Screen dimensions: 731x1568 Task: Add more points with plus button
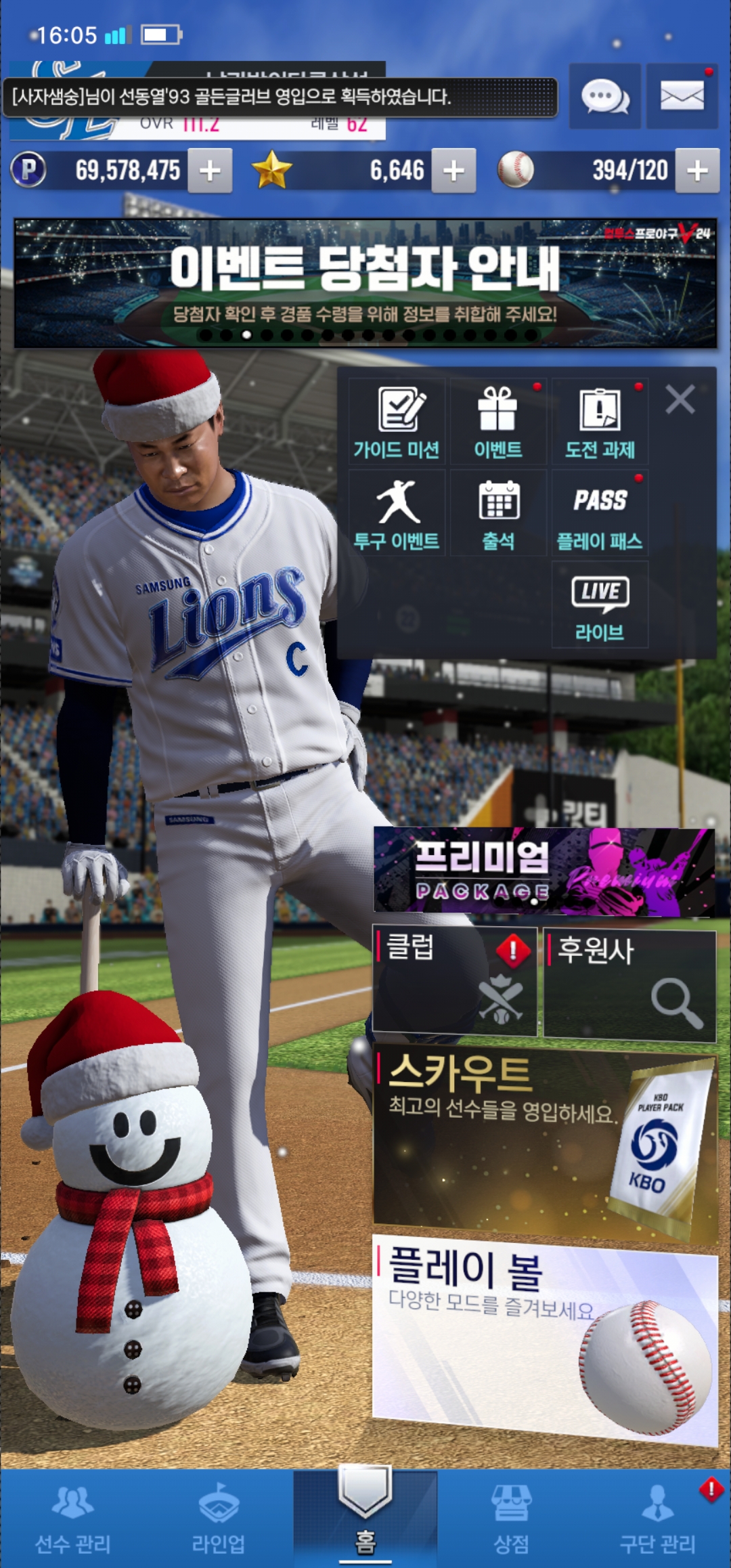point(210,171)
